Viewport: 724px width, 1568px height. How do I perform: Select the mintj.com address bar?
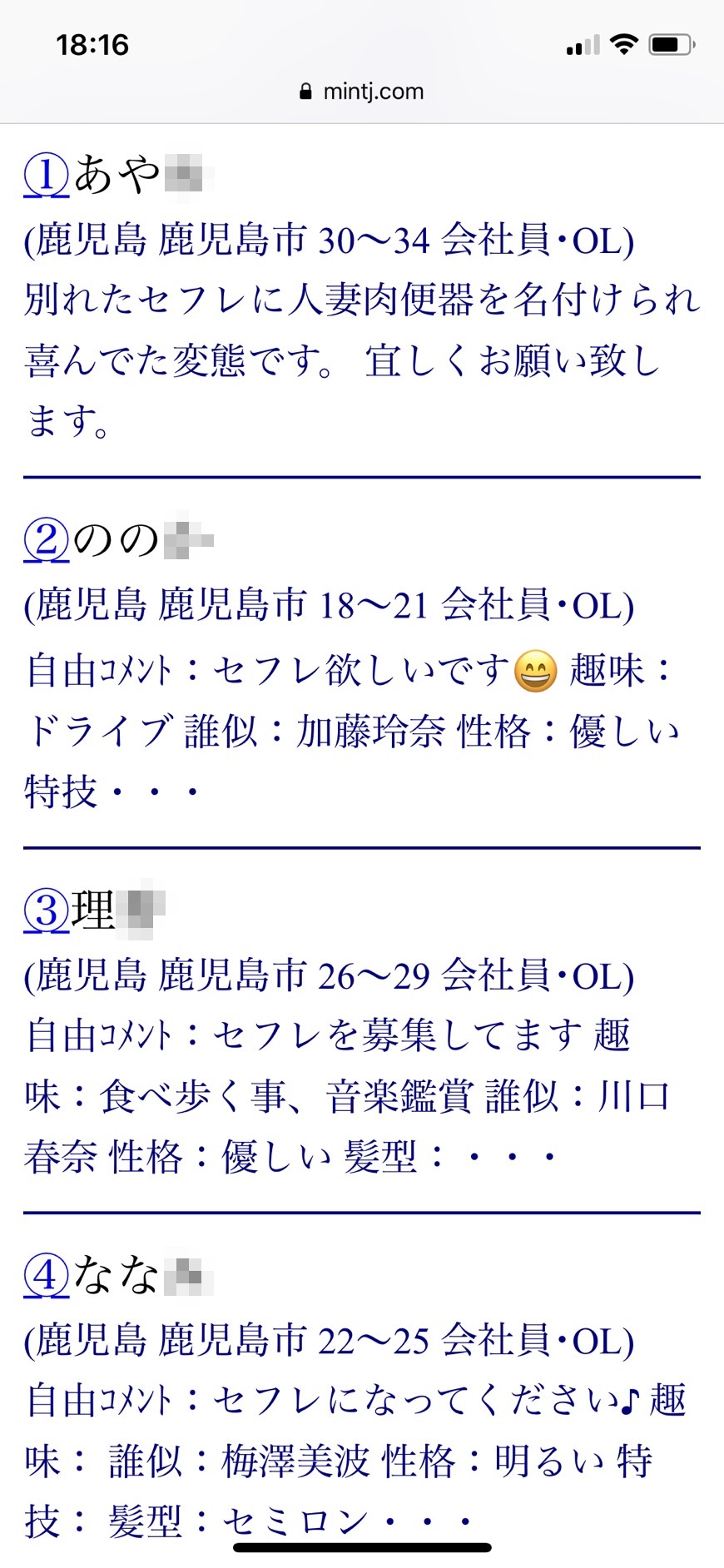click(x=374, y=91)
